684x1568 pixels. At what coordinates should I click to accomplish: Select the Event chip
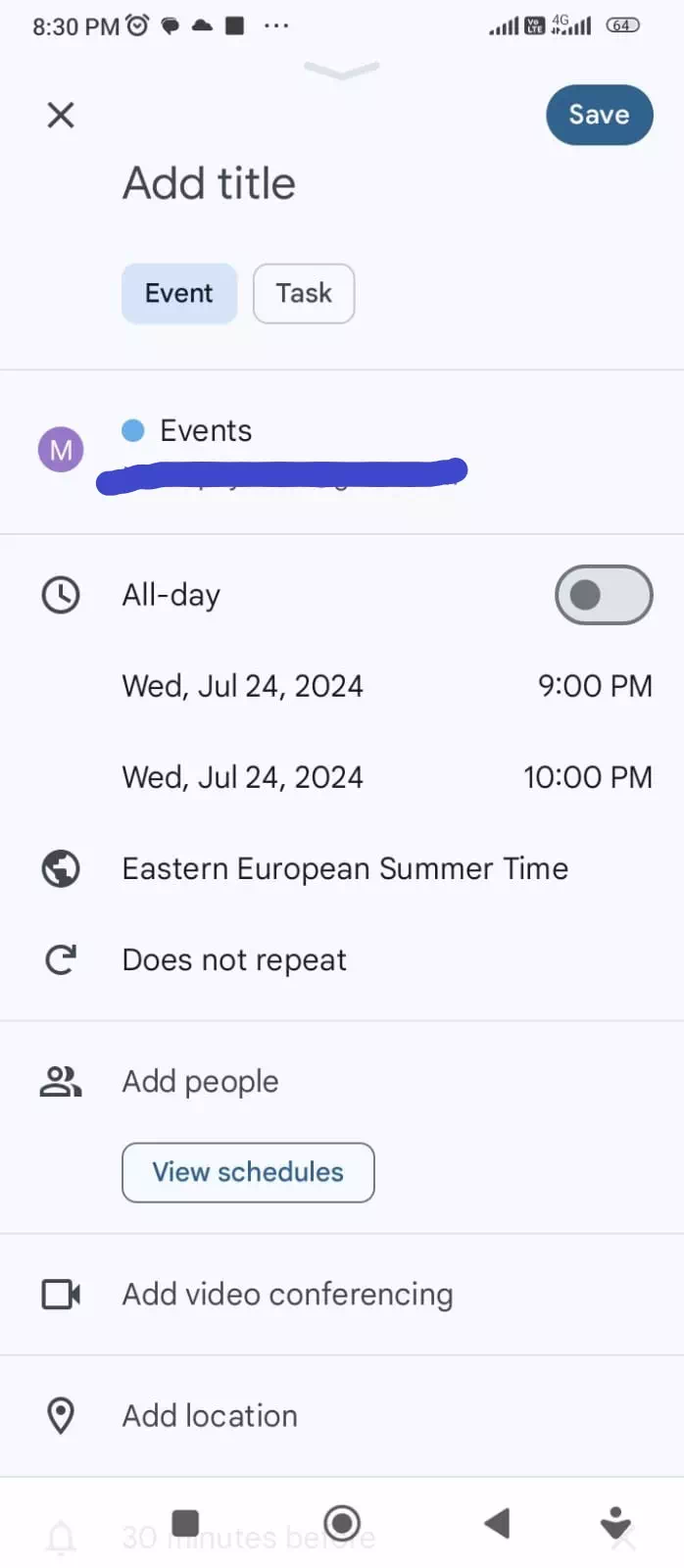click(x=179, y=293)
